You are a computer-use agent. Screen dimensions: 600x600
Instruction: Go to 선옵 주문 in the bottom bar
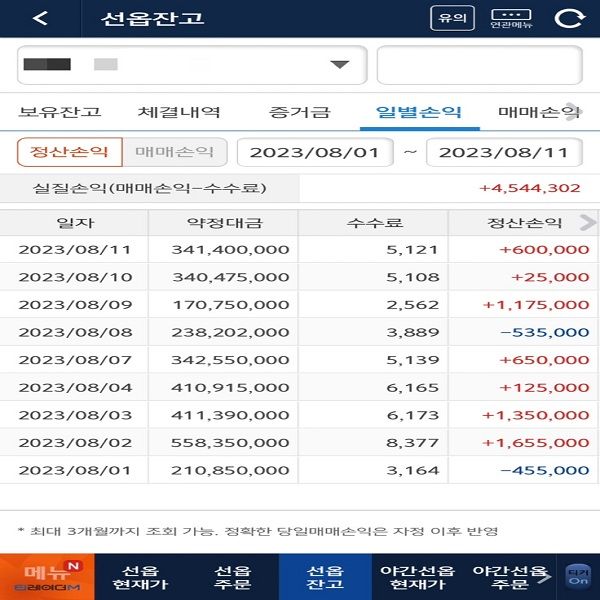click(232, 576)
